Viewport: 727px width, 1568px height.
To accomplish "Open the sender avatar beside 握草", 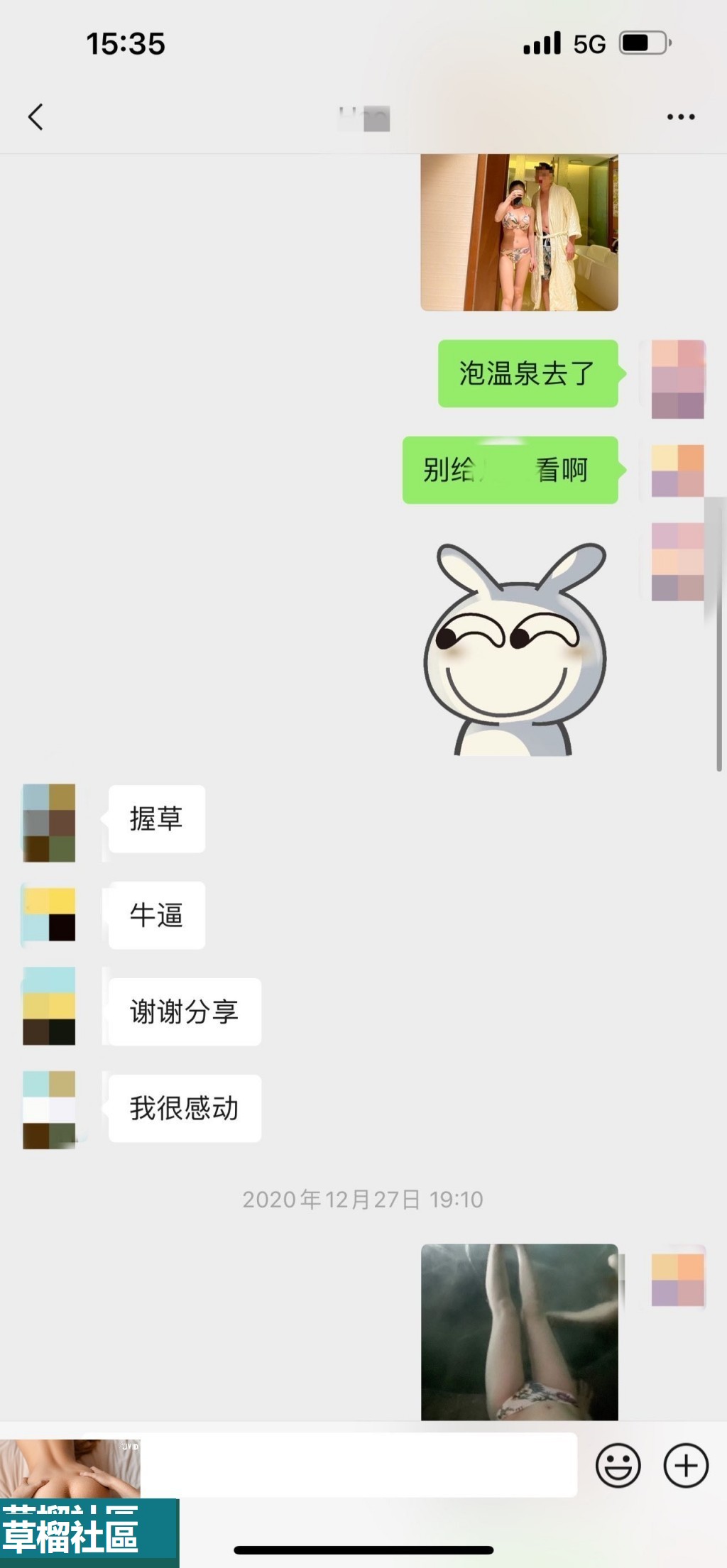I will pyautogui.click(x=49, y=823).
